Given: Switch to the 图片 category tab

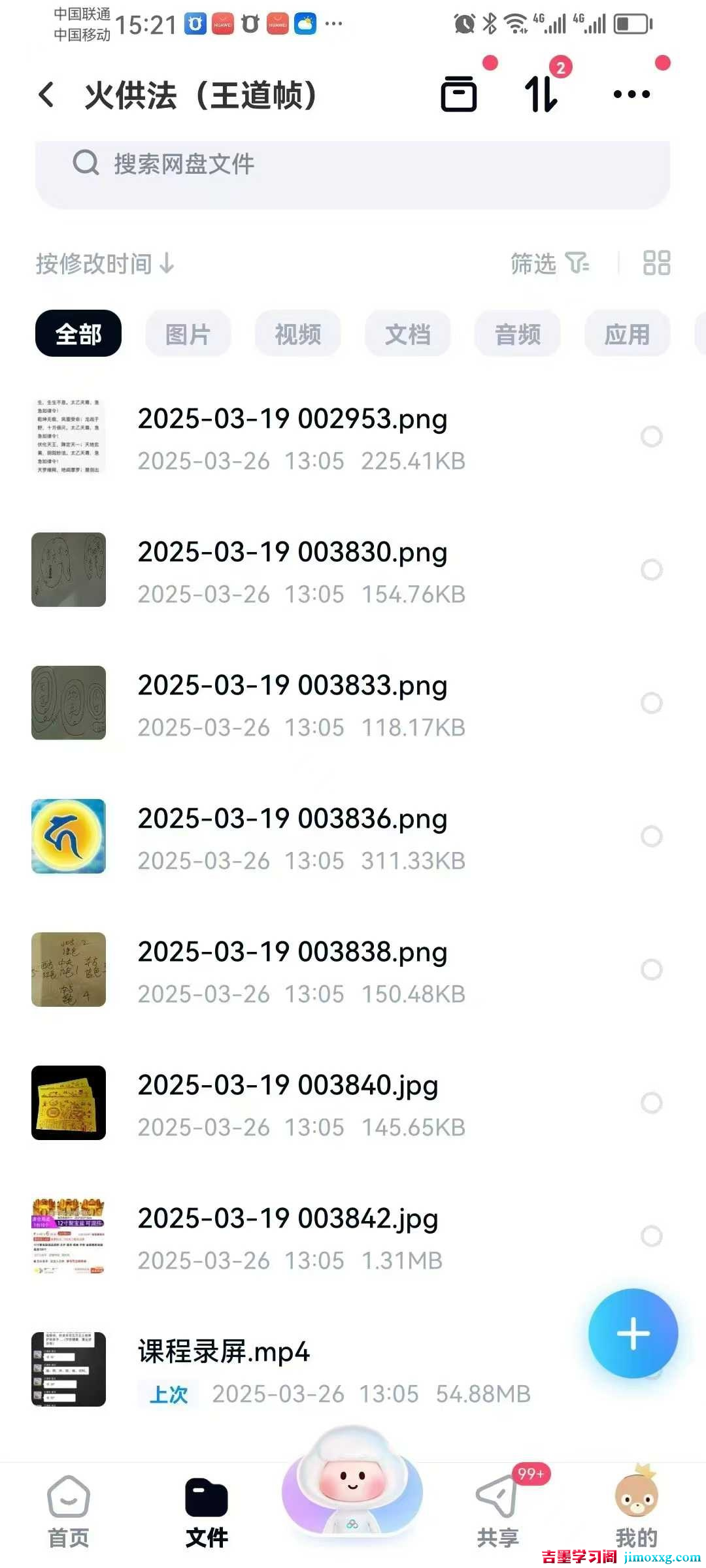Looking at the screenshot, I should 188,333.
